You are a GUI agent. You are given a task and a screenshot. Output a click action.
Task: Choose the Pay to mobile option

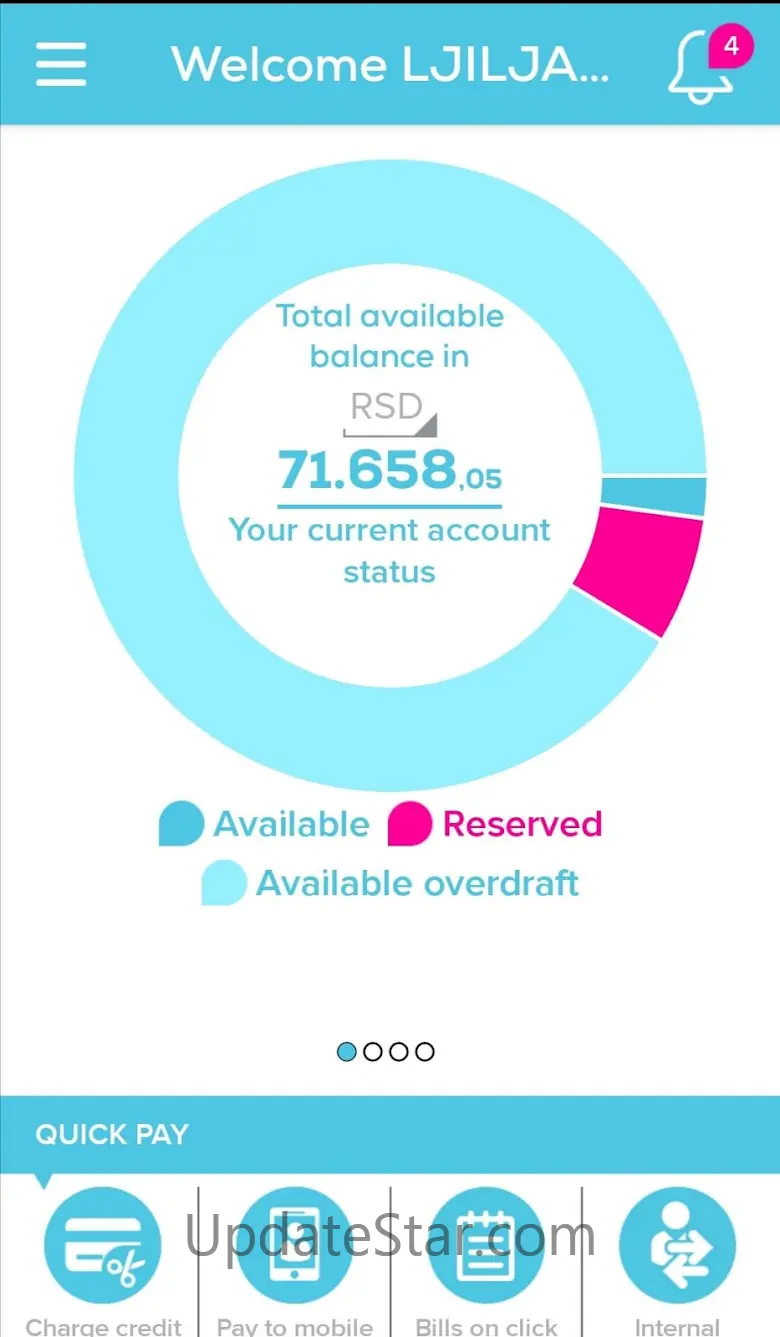[294, 1246]
